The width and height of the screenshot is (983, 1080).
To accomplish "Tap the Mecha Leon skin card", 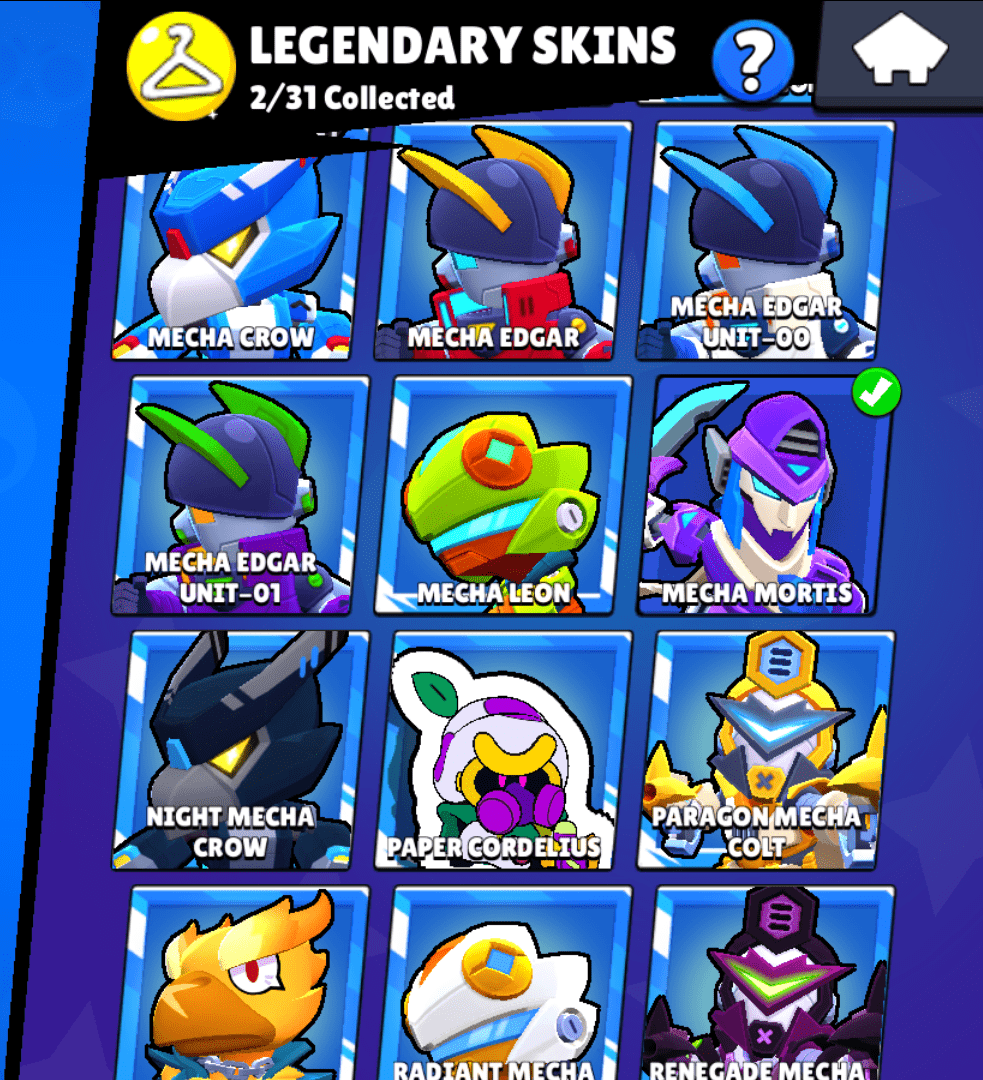I will pyautogui.click(x=503, y=495).
